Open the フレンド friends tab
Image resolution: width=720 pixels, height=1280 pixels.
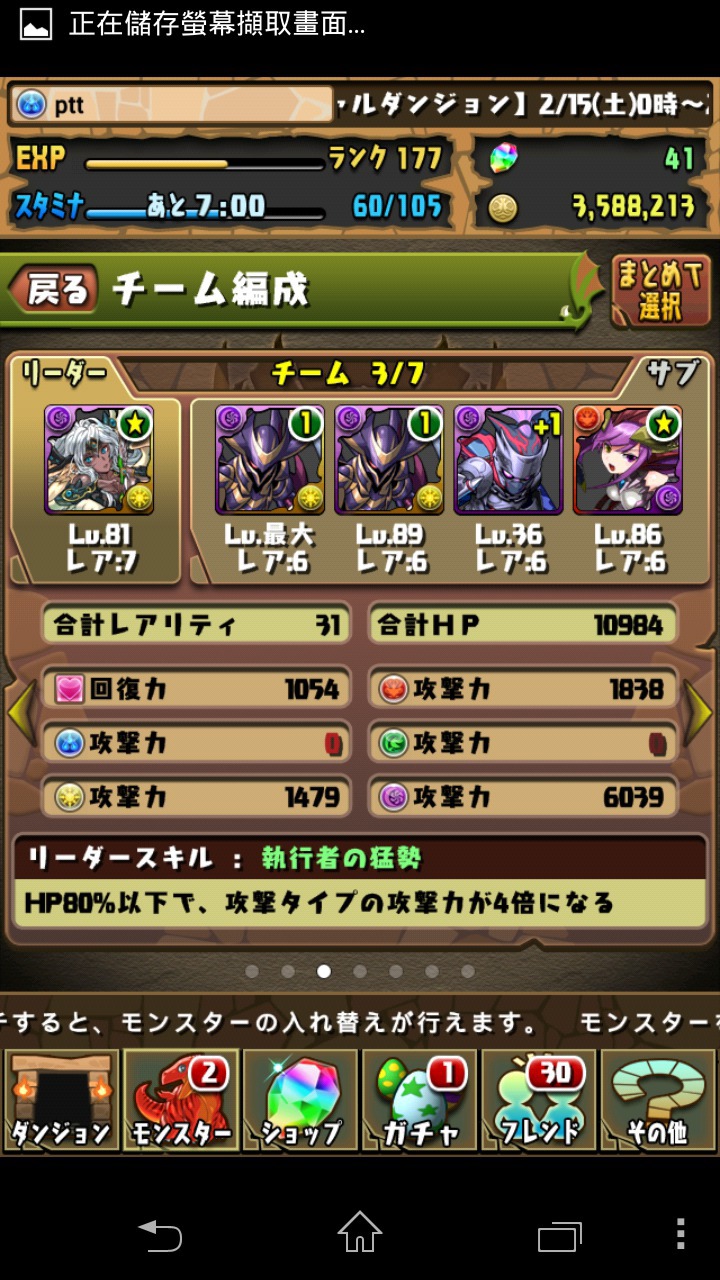tap(539, 1100)
